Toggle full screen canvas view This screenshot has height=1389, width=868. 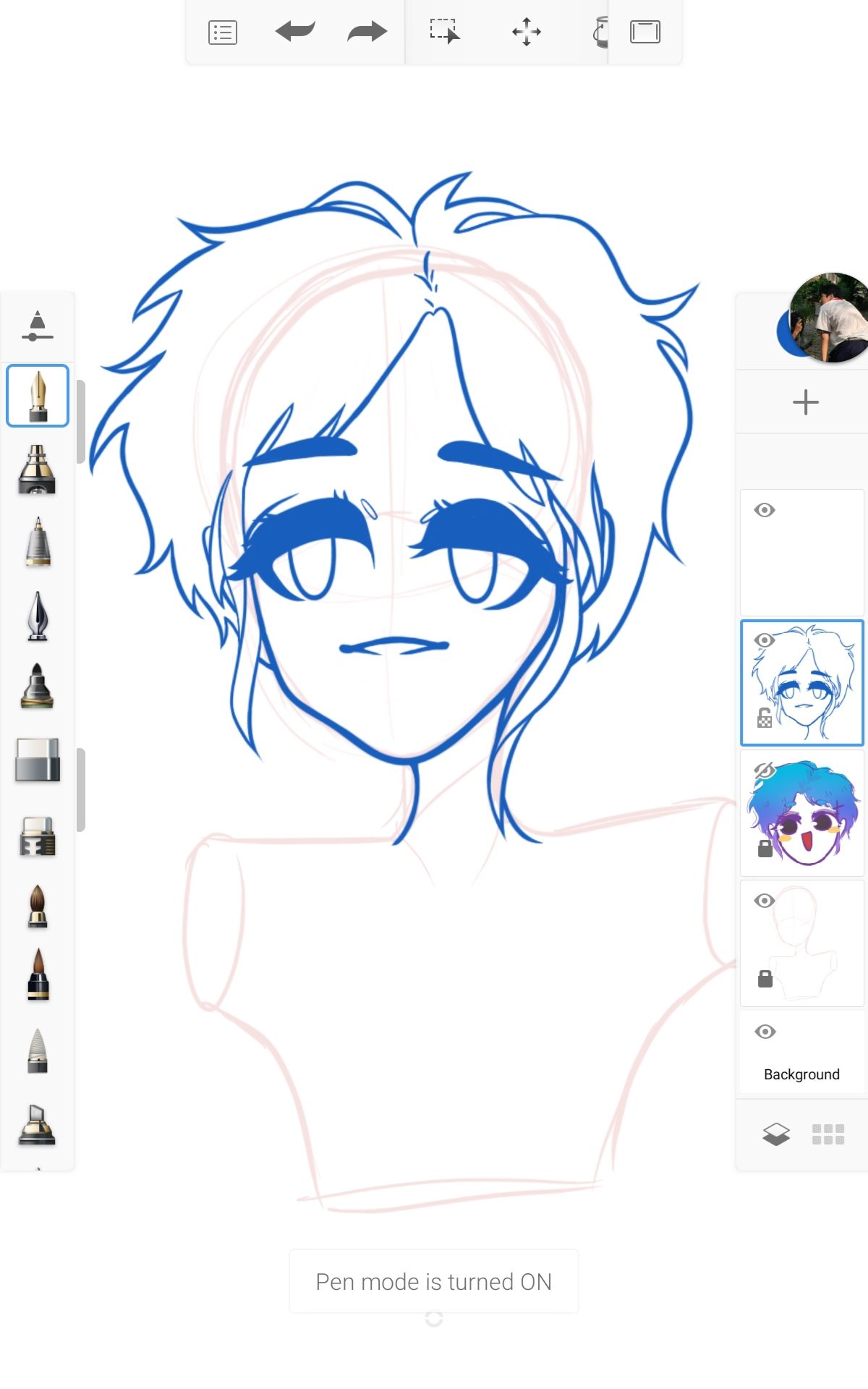point(644,32)
